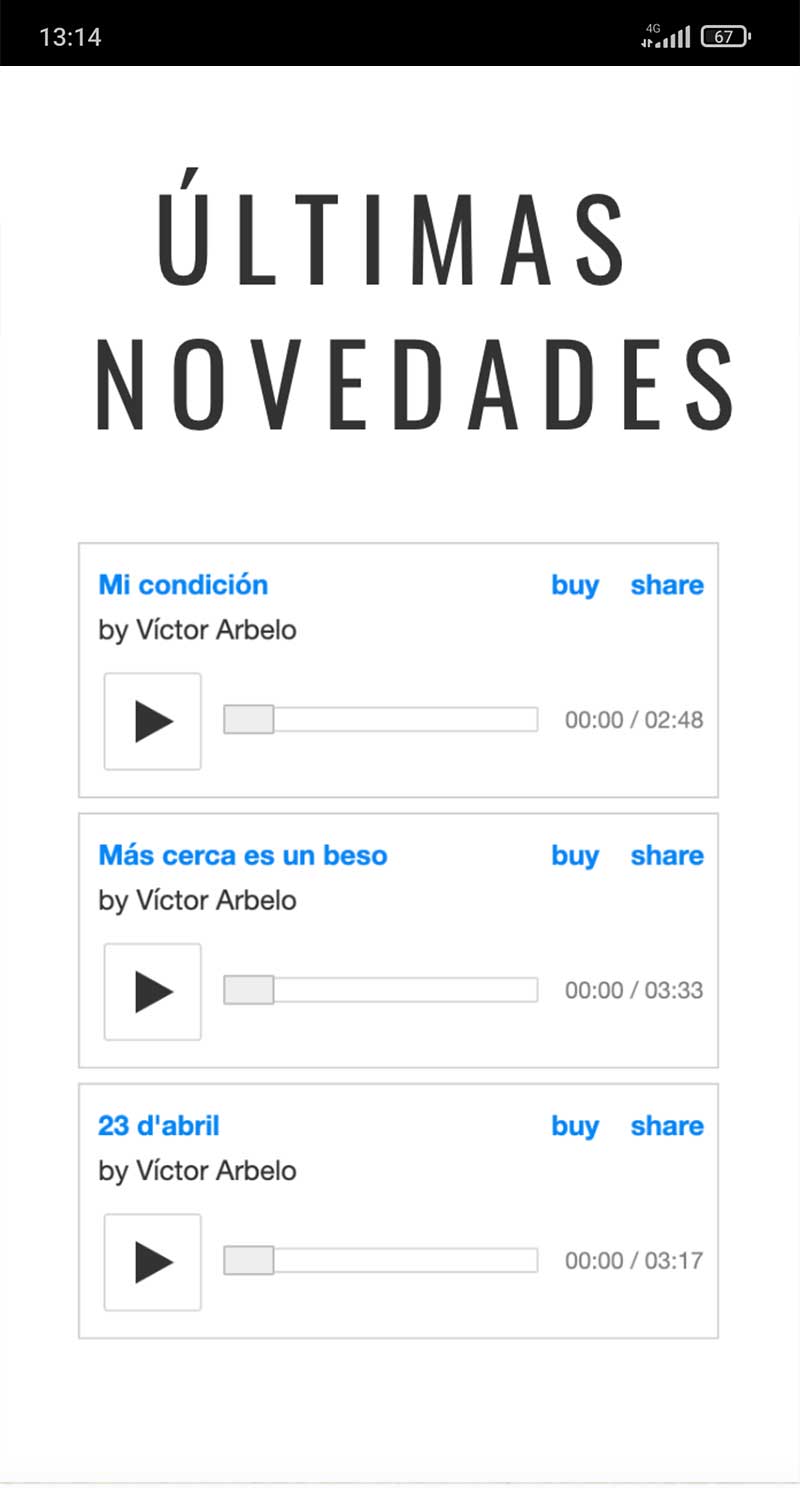This screenshot has width=800, height=1488.
Task: Tap the seek bar of 23 d'abril
Action: [x=380, y=1260]
